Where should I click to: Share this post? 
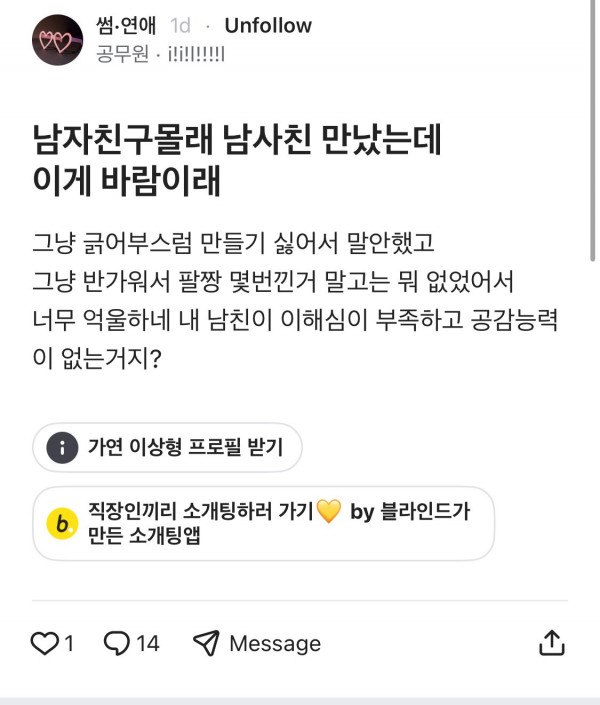(552, 643)
